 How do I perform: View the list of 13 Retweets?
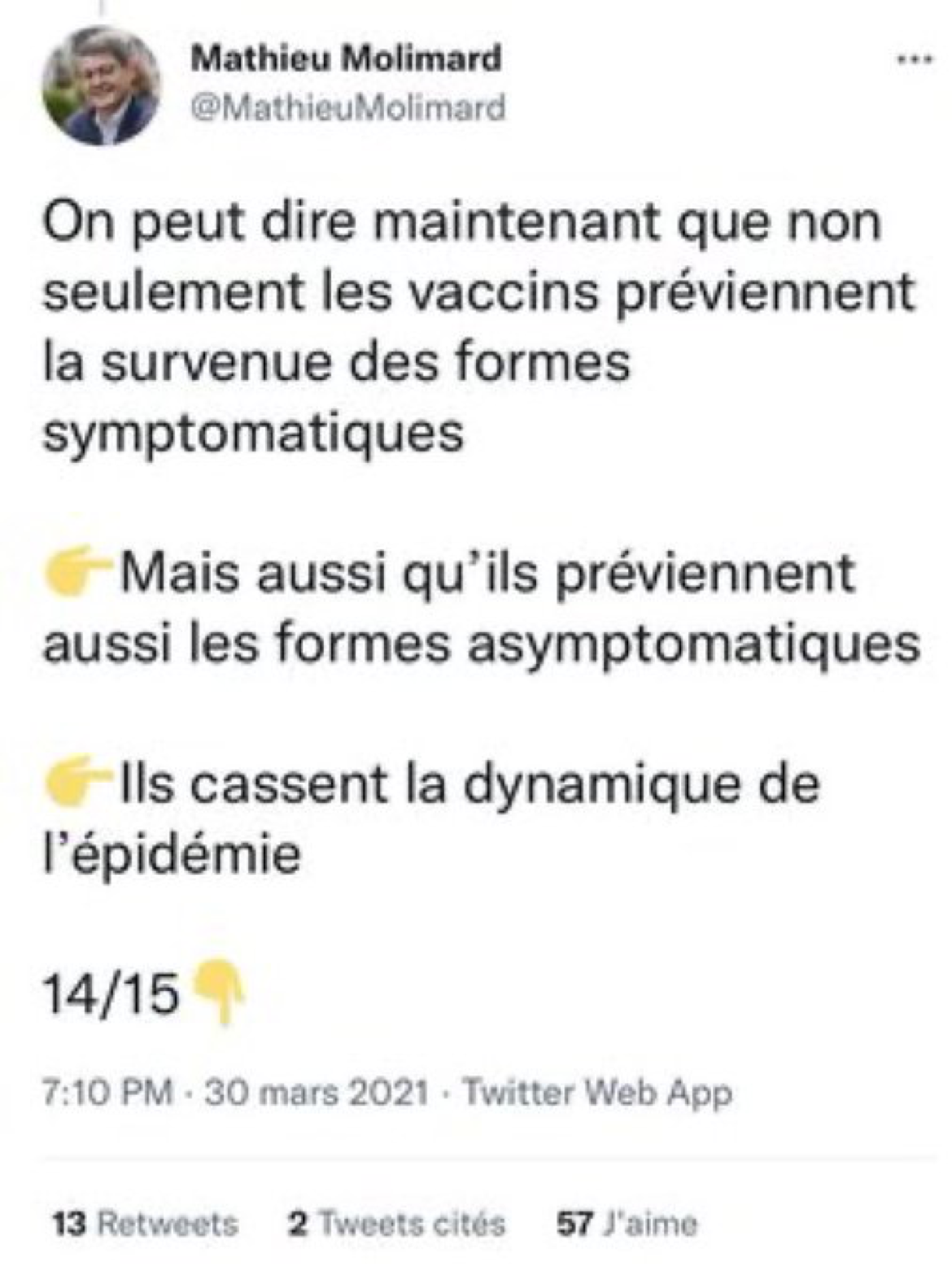point(145,1223)
